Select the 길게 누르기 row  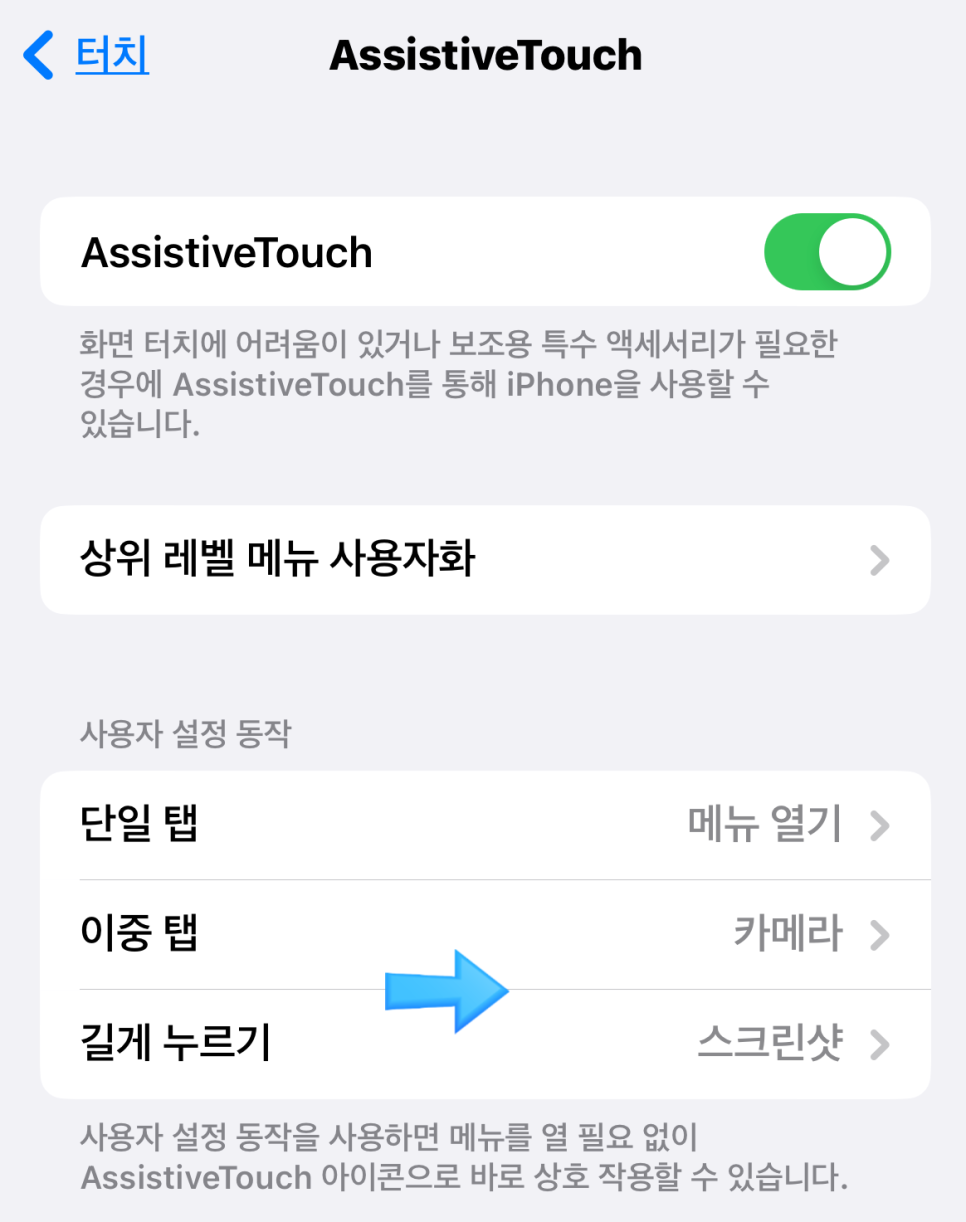pos(484,1044)
